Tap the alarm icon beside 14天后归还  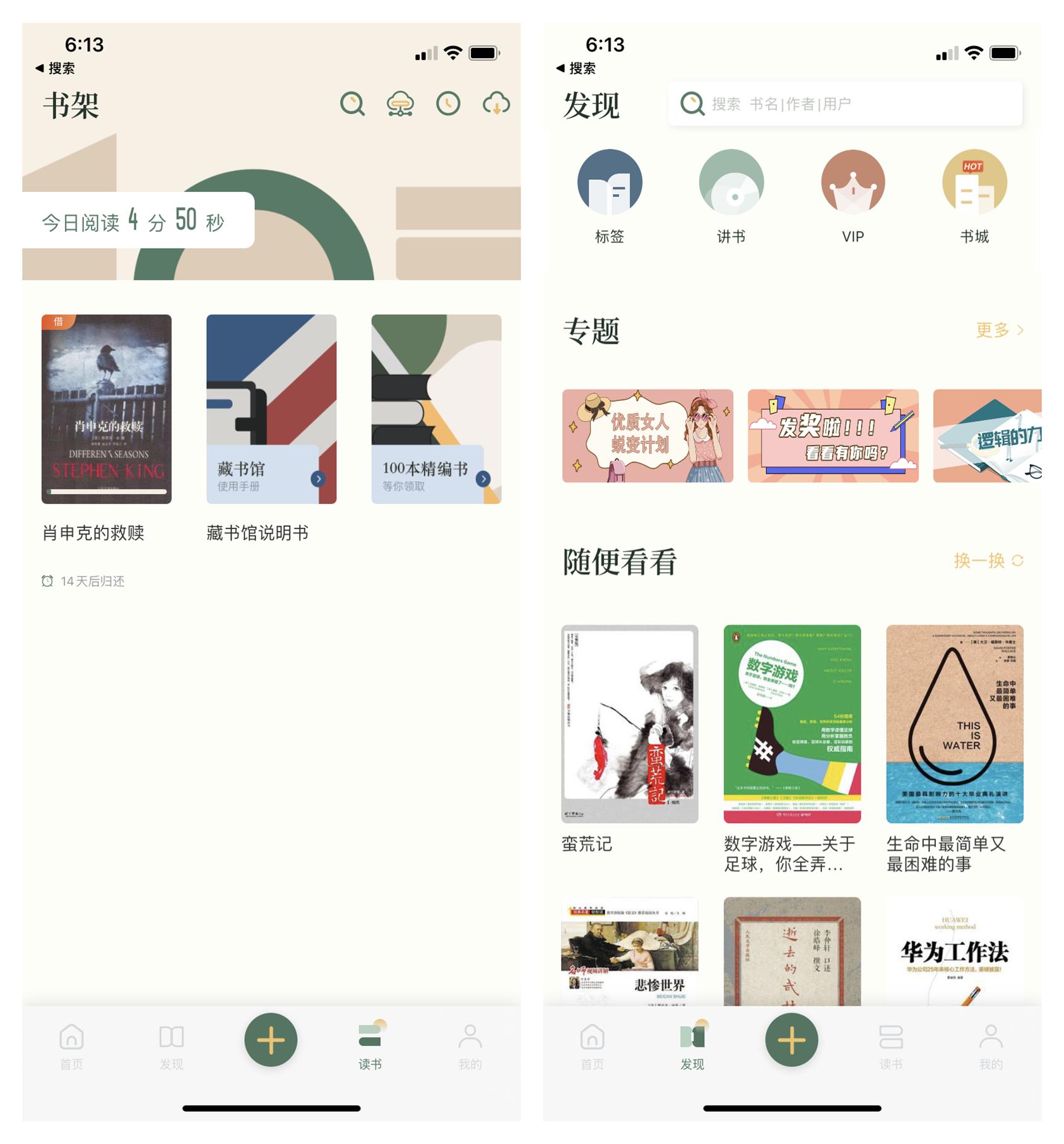tap(47, 580)
